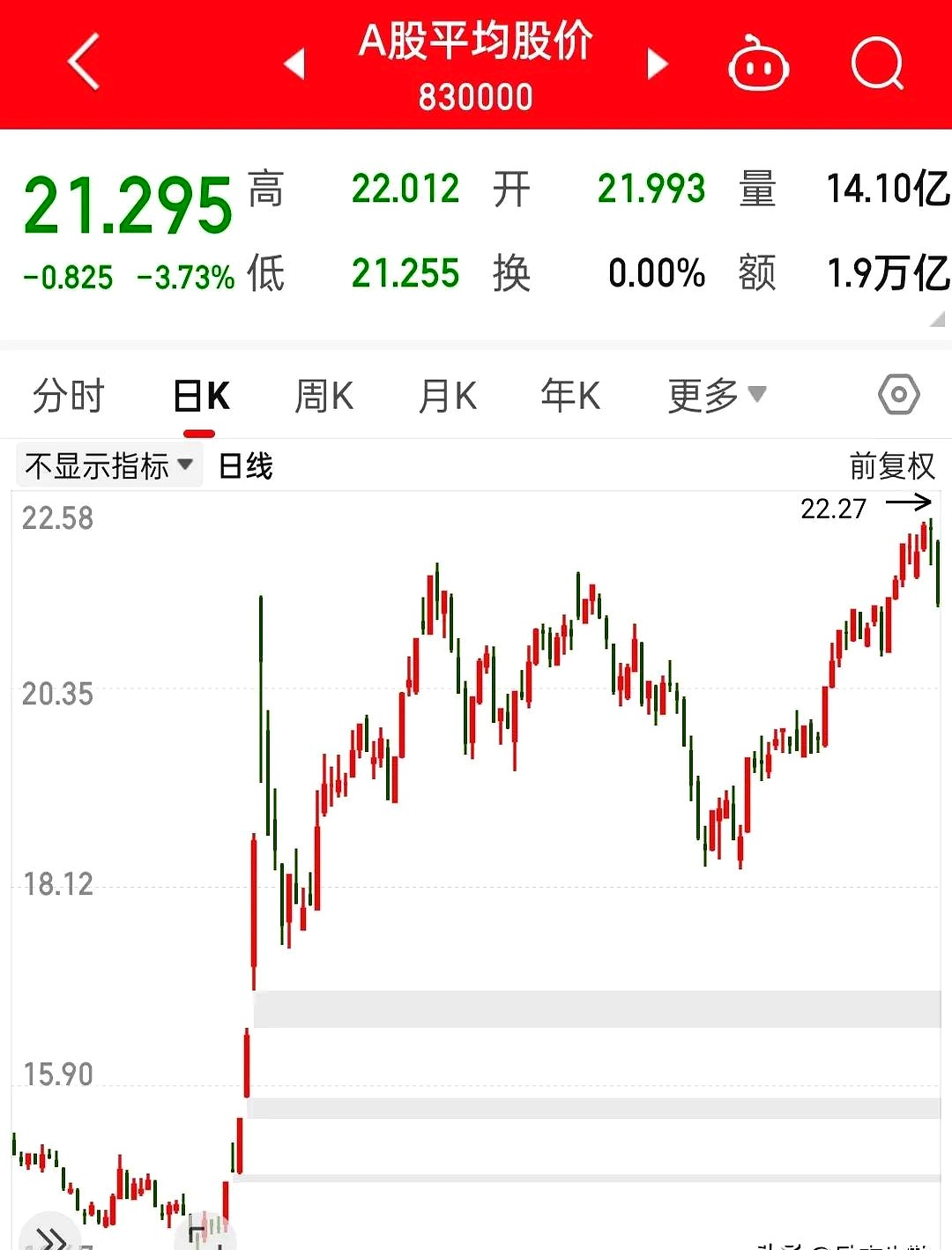Switch to the 周K weekly chart tab
Screen dimensions: 952x1250
(x=324, y=396)
